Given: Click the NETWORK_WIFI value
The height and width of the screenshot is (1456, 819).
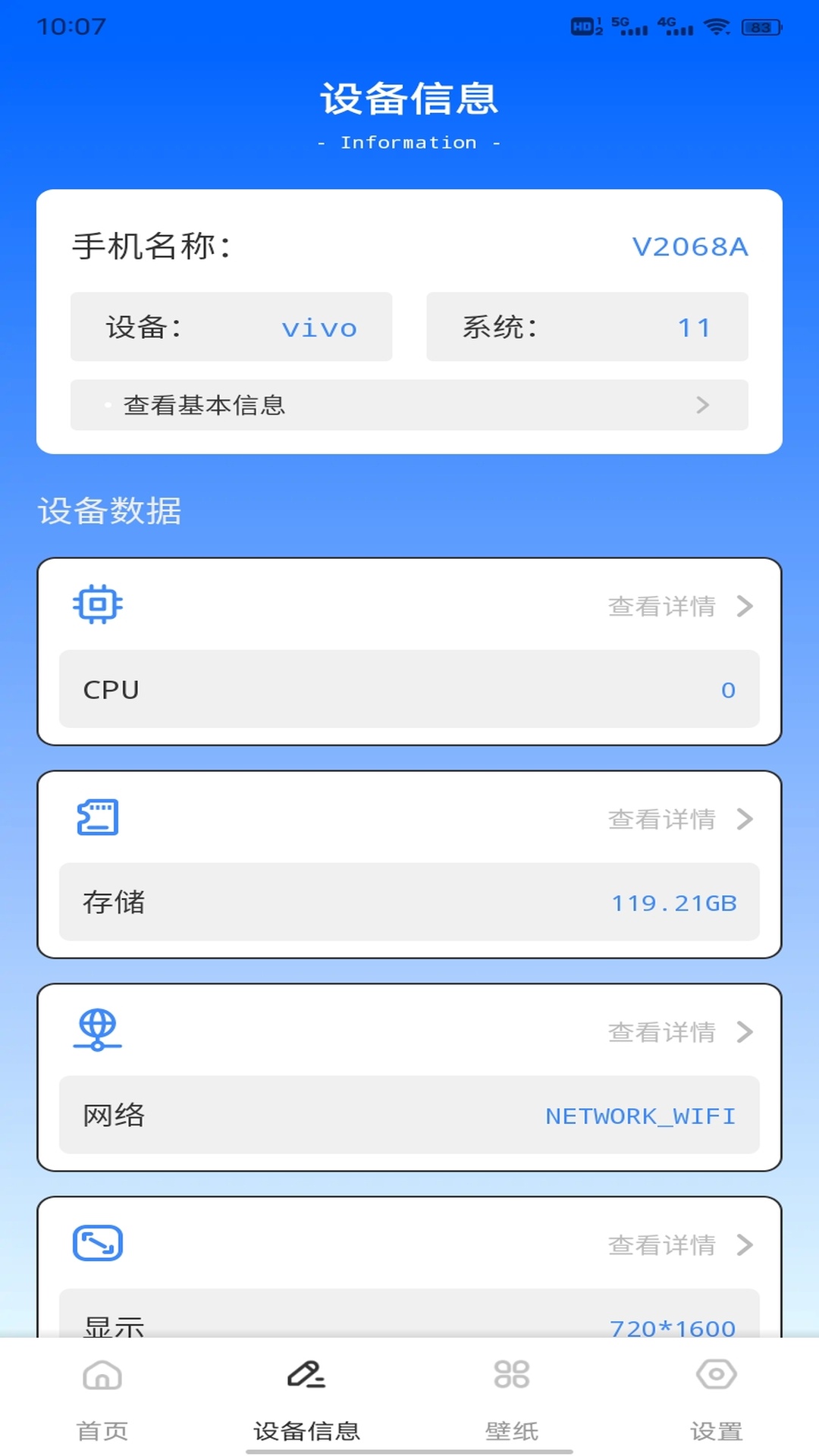Looking at the screenshot, I should point(640,1116).
